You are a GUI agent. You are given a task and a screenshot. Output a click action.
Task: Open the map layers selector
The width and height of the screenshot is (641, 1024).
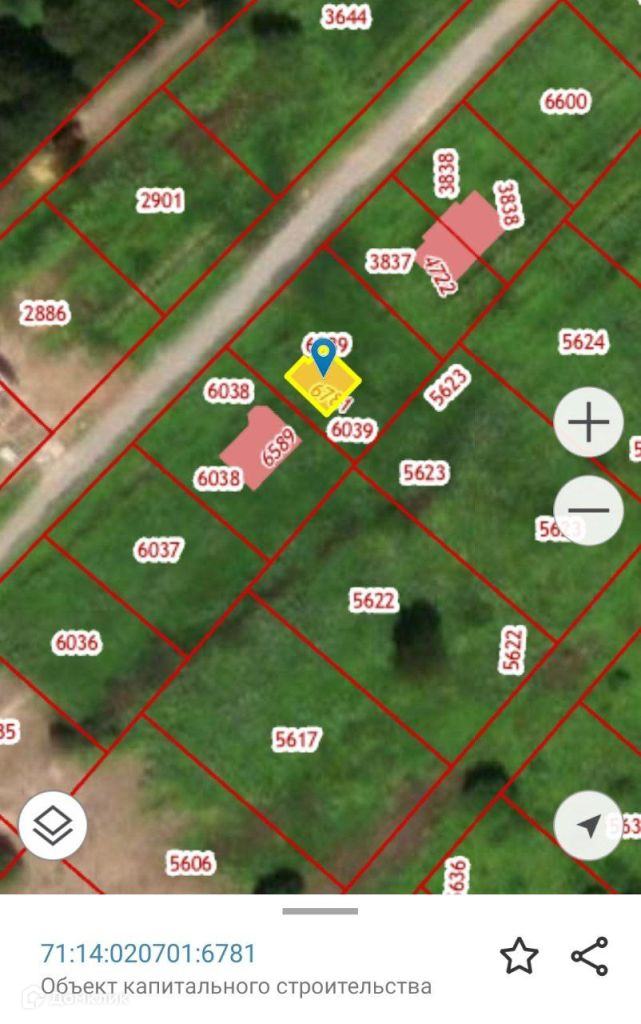point(53,826)
